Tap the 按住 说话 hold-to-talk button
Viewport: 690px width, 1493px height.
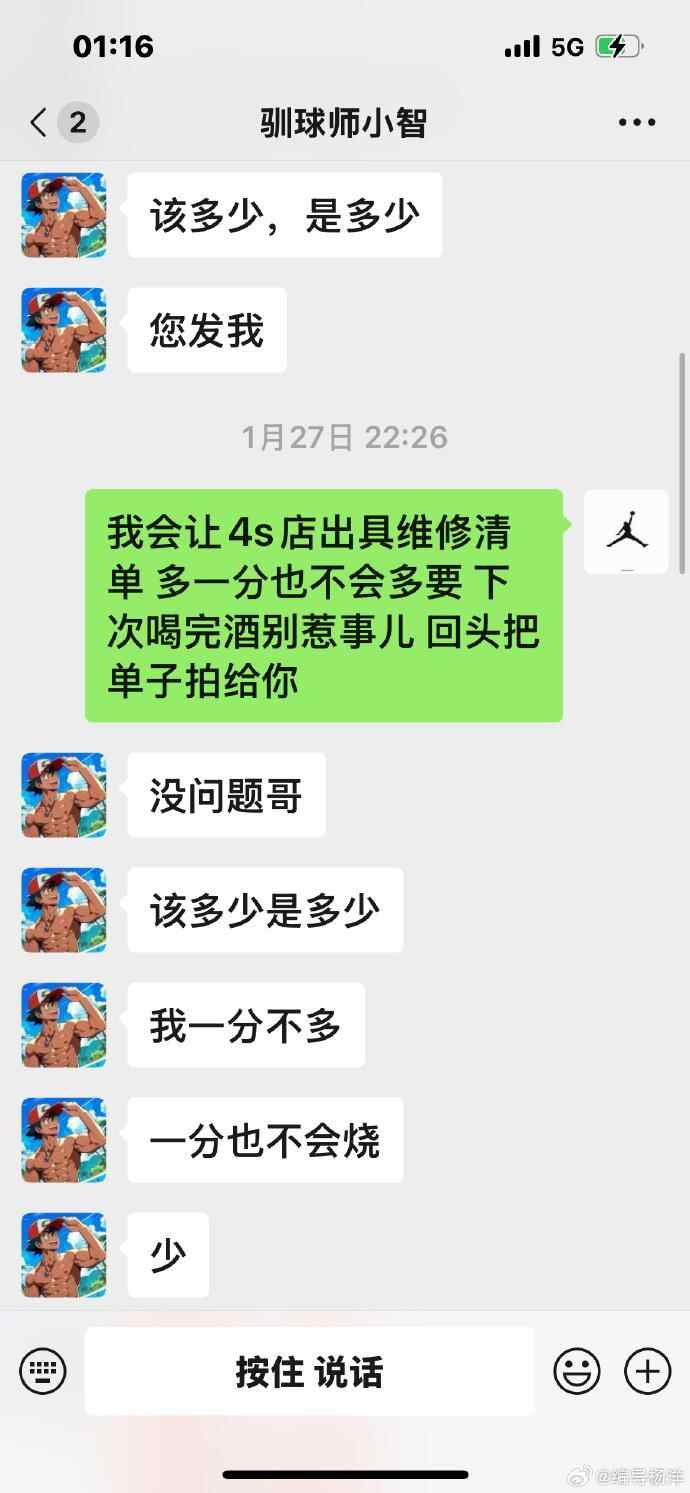pyautogui.click(x=309, y=1371)
